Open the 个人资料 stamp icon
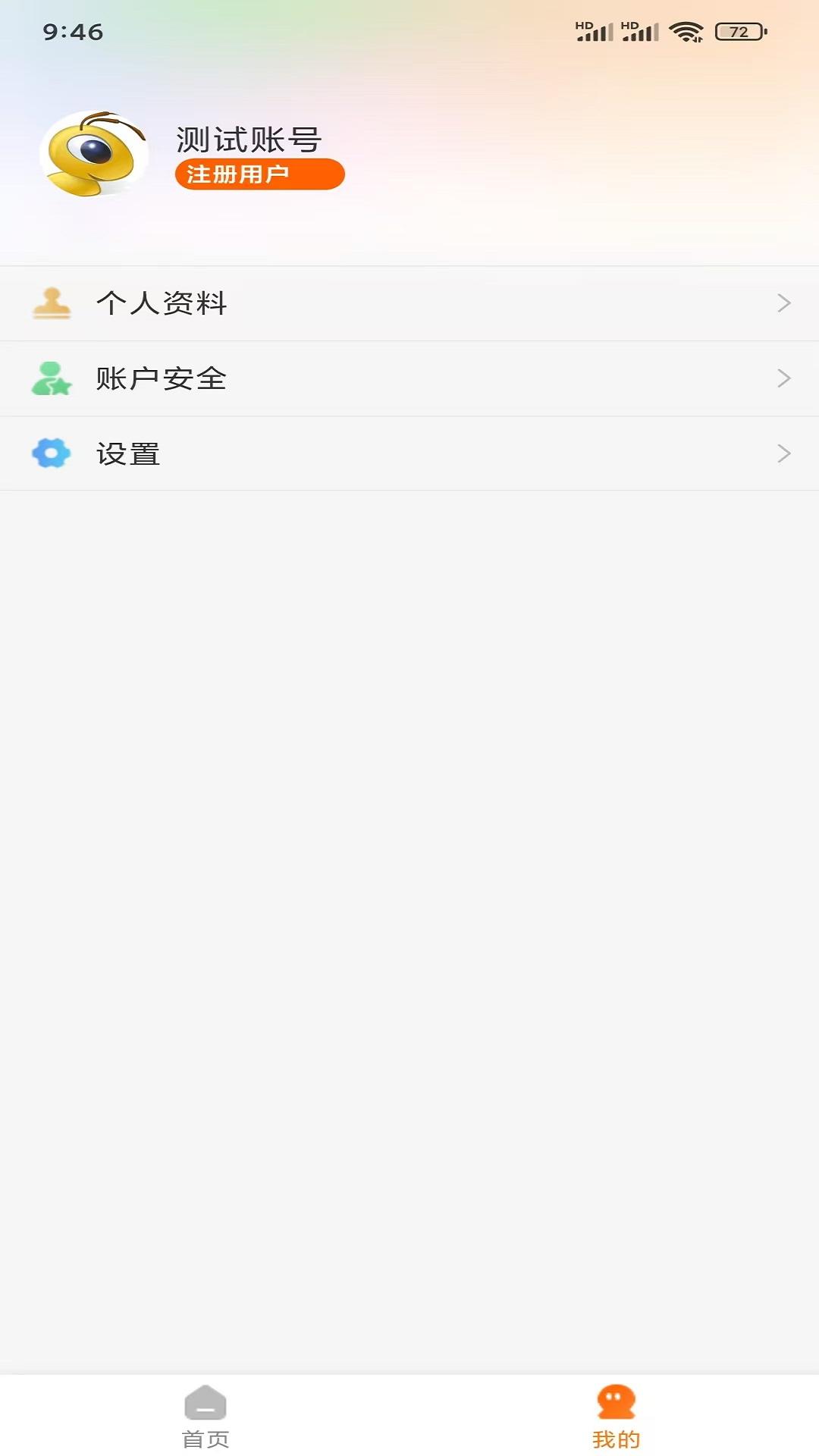The image size is (819, 1456). click(x=51, y=304)
